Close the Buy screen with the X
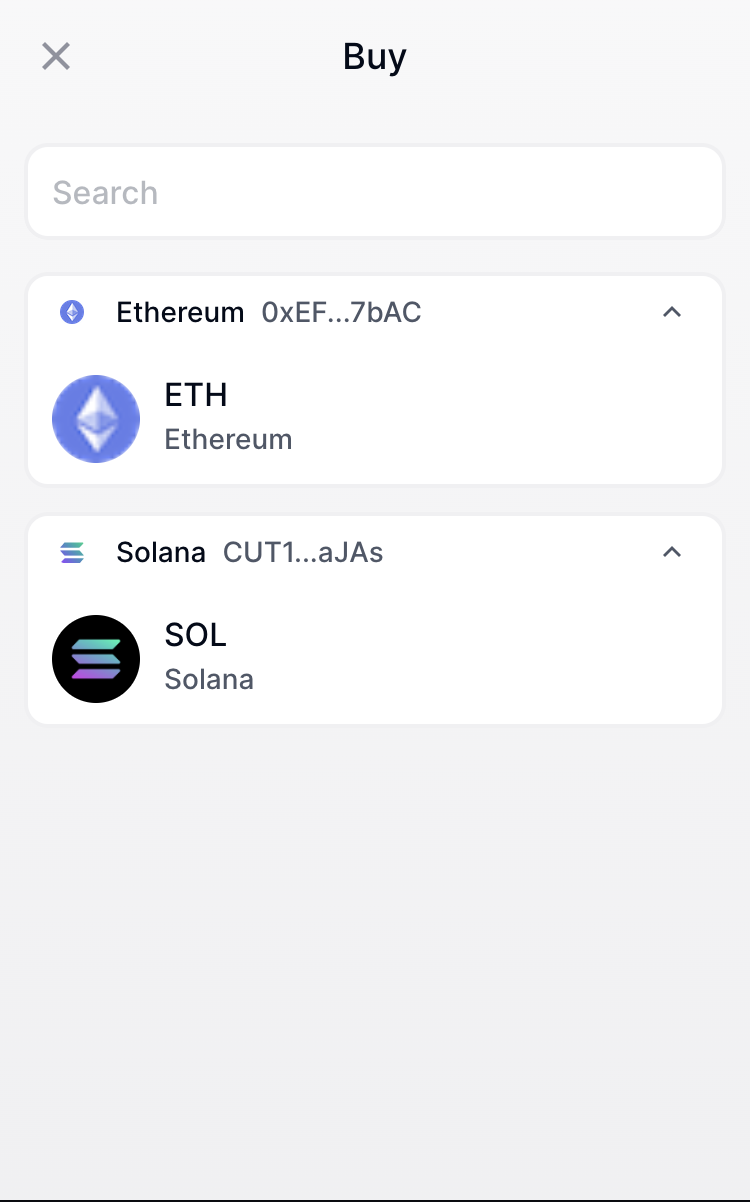This screenshot has height=1202, width=750. (x=56, y=56)
